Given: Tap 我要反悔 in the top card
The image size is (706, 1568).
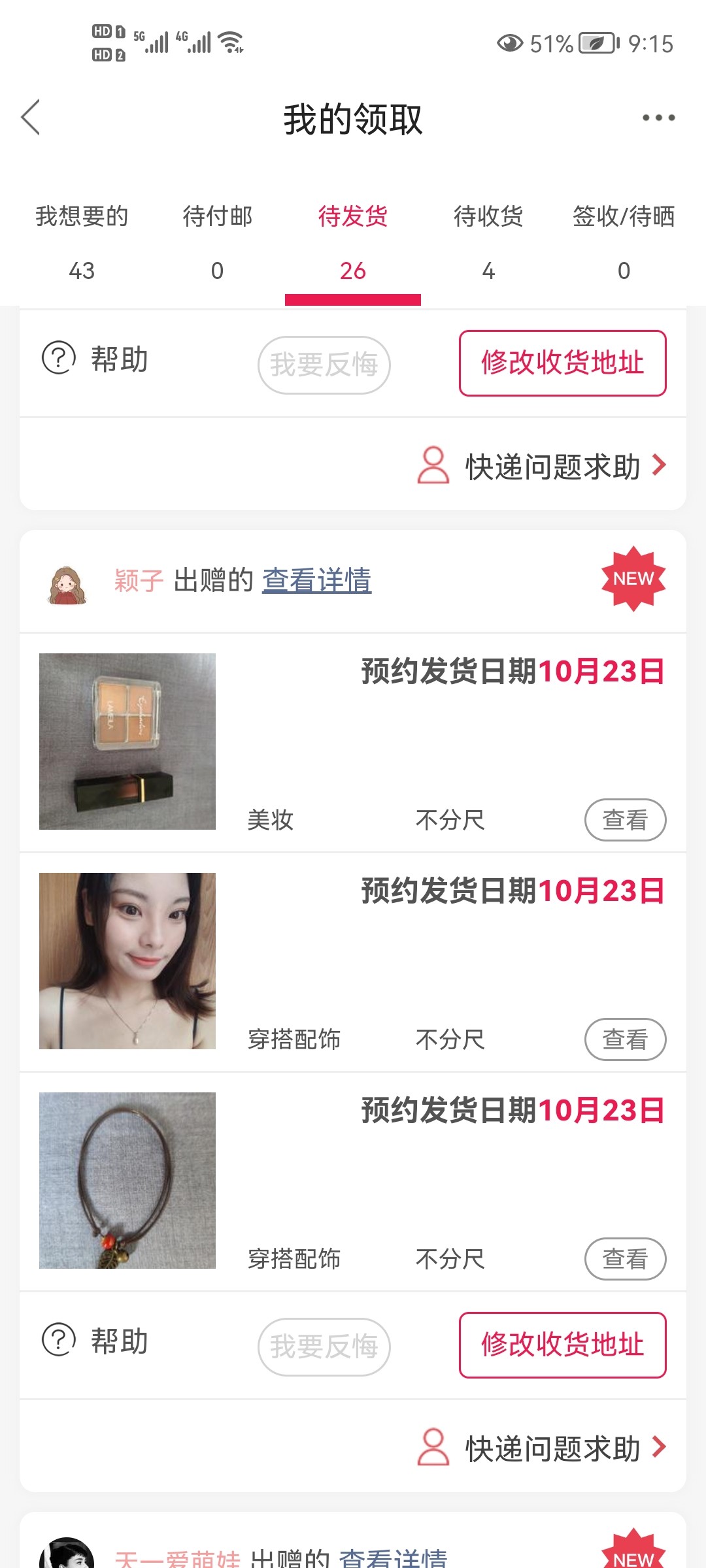Looking at the screenshot, I should (324, 365).
